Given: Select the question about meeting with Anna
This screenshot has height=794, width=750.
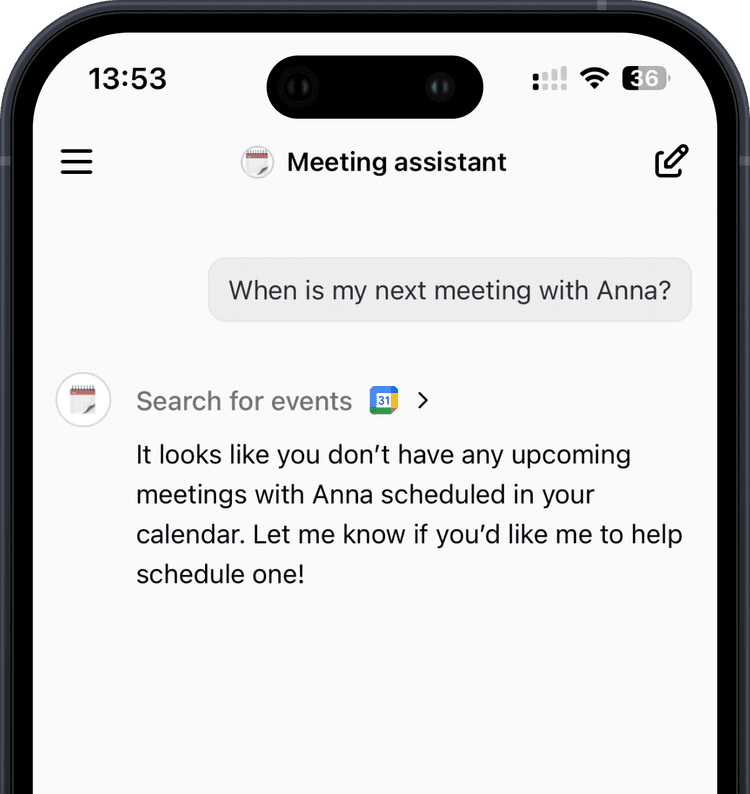Looking at the screenshot, I should [449, 290].
